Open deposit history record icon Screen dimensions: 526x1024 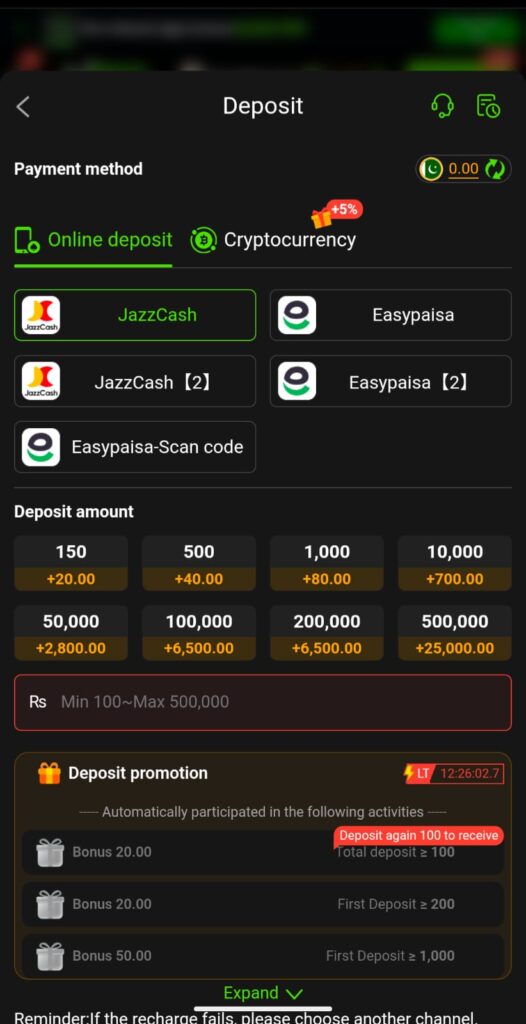click(488, 106)
